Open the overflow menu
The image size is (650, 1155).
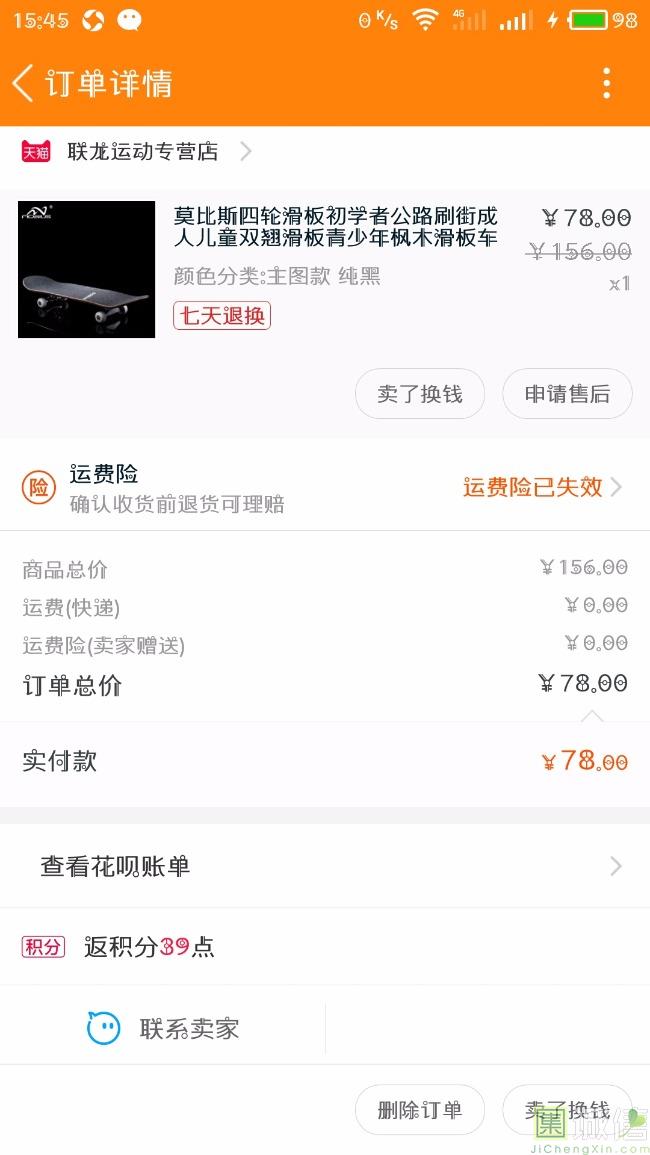(x=606, y=84)
